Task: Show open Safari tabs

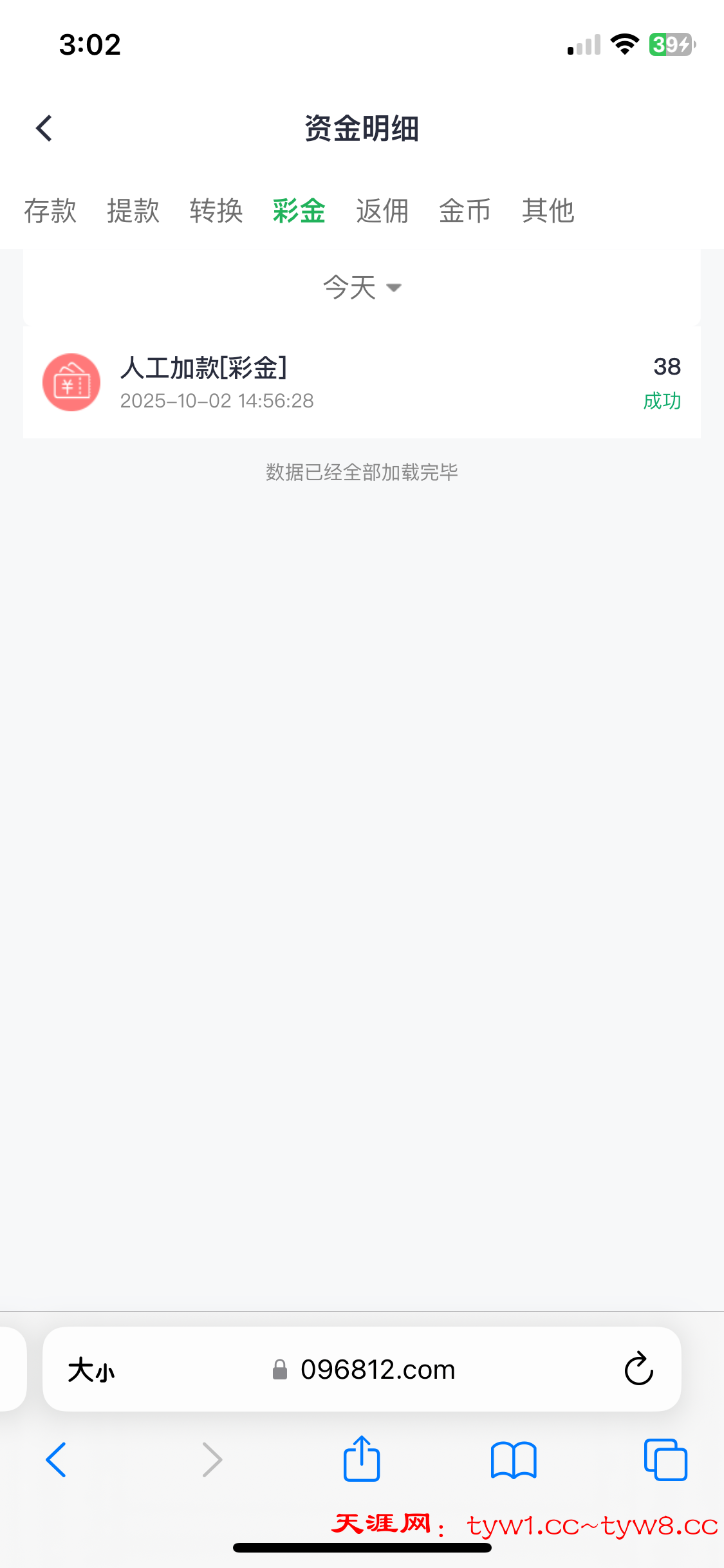Action: click(665, 1460)
